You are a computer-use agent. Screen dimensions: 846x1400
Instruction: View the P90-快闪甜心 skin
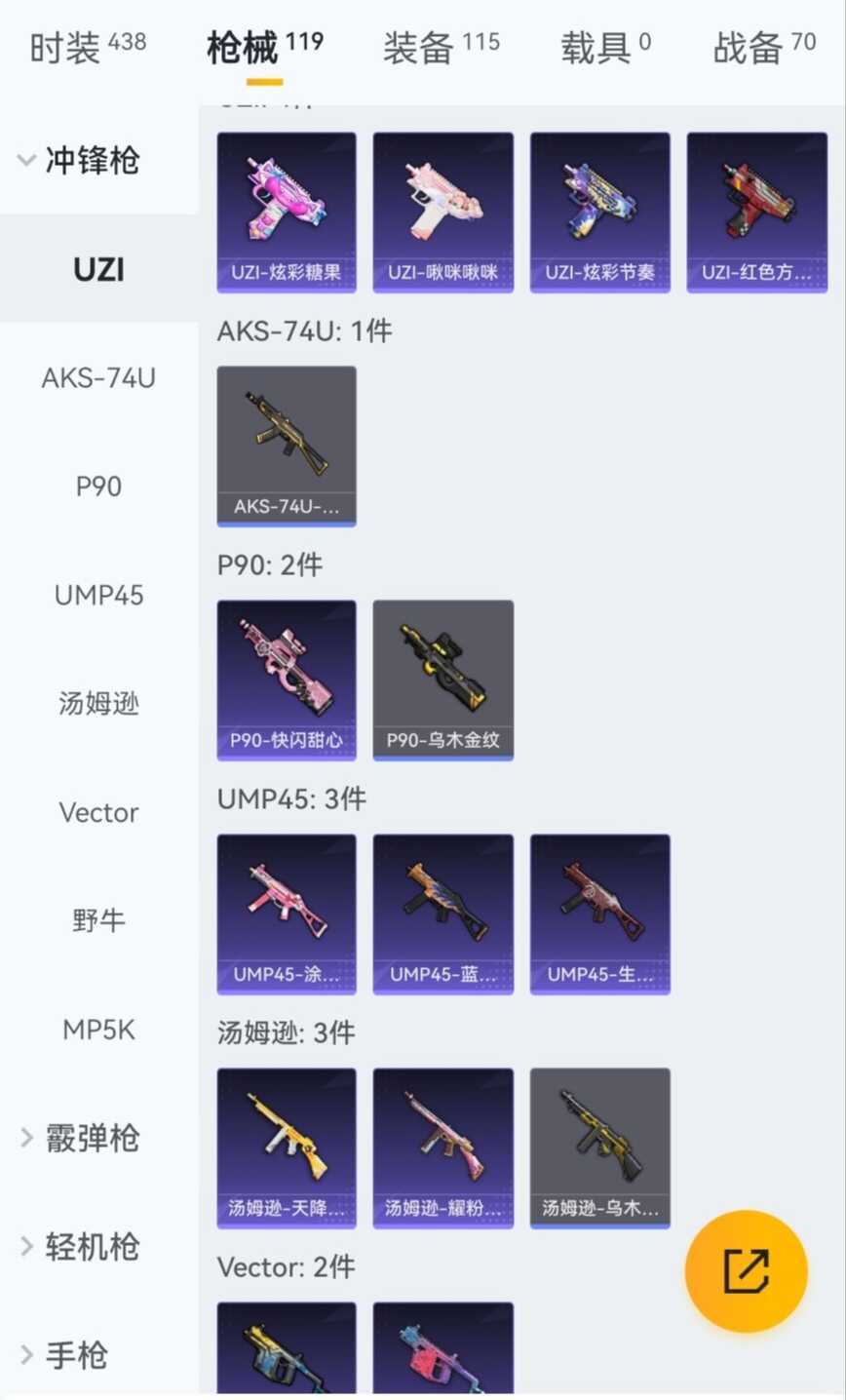287,680
